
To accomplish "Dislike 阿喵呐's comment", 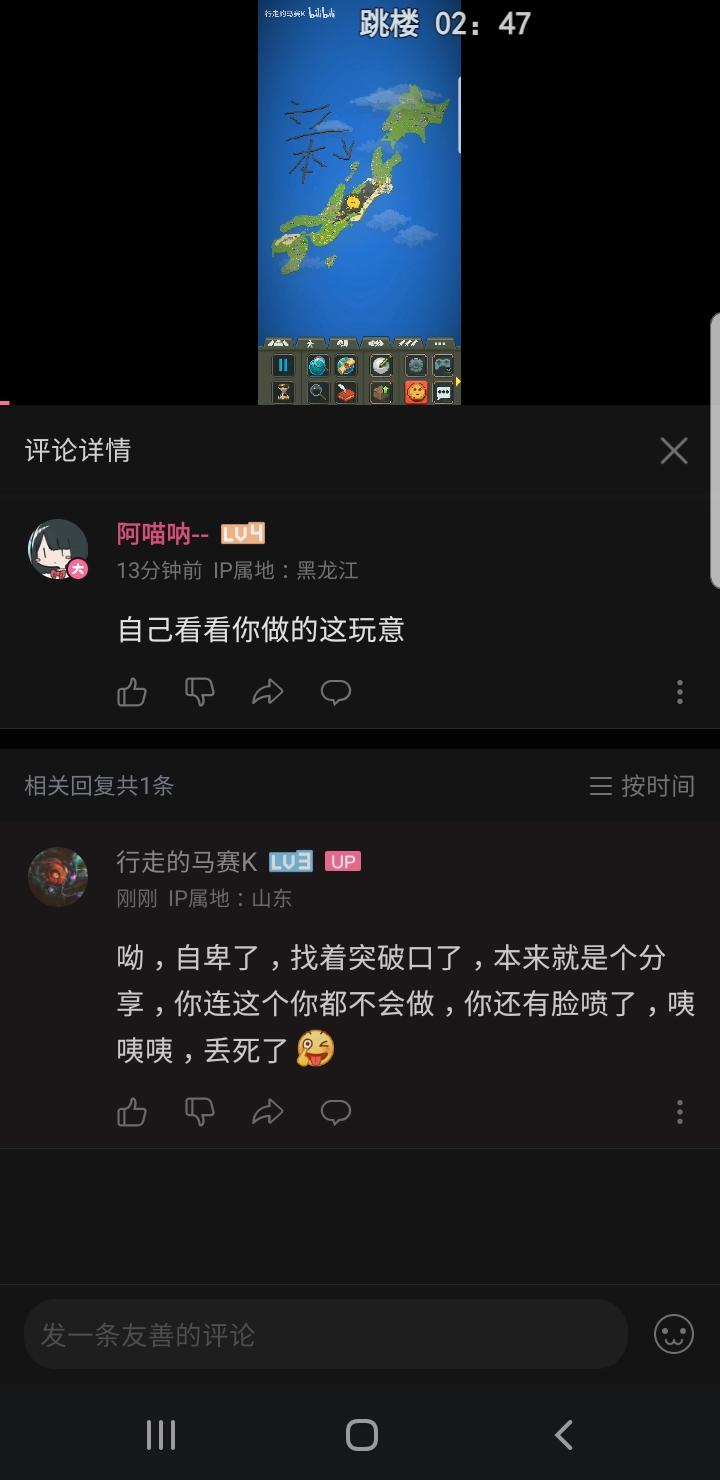I will point(200,692).
